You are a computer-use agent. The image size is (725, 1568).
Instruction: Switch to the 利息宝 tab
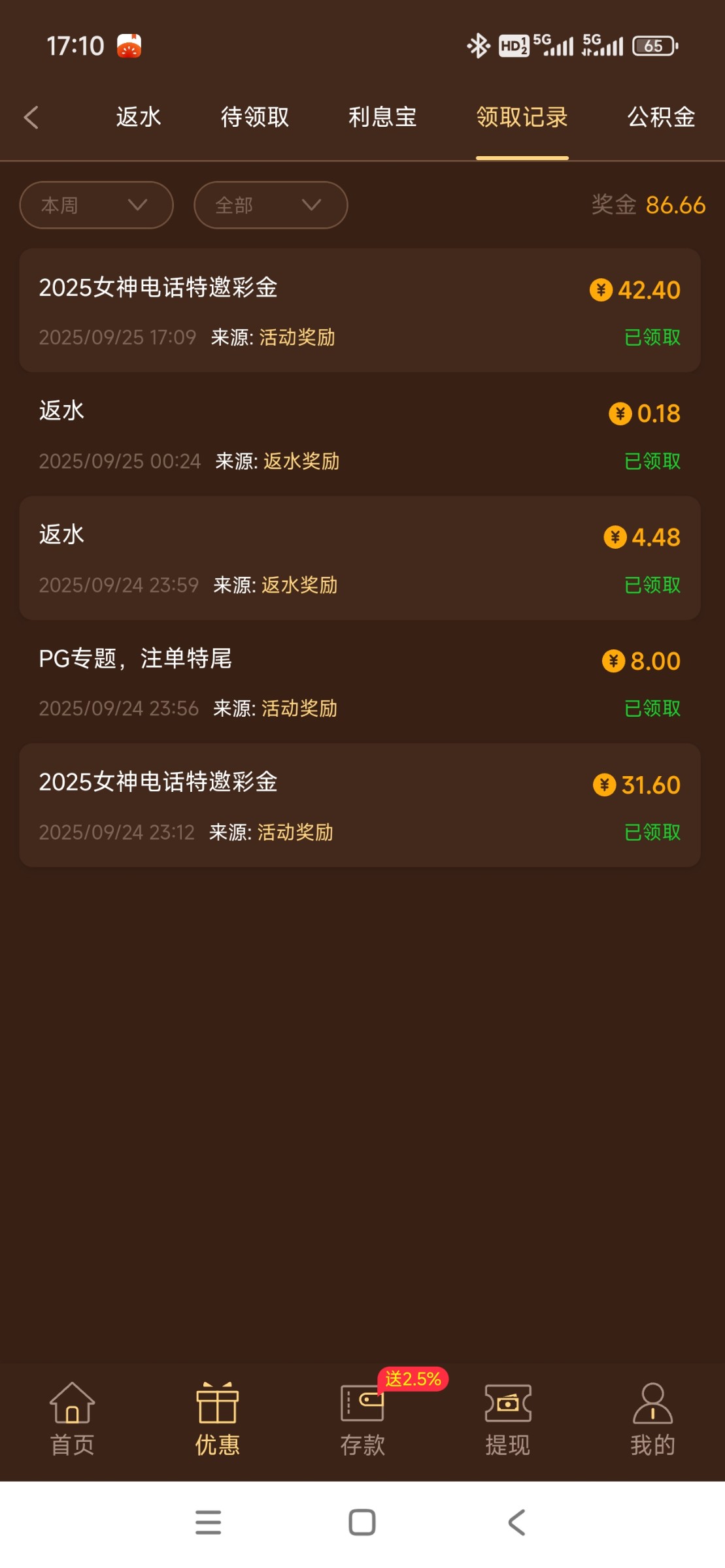382,118
